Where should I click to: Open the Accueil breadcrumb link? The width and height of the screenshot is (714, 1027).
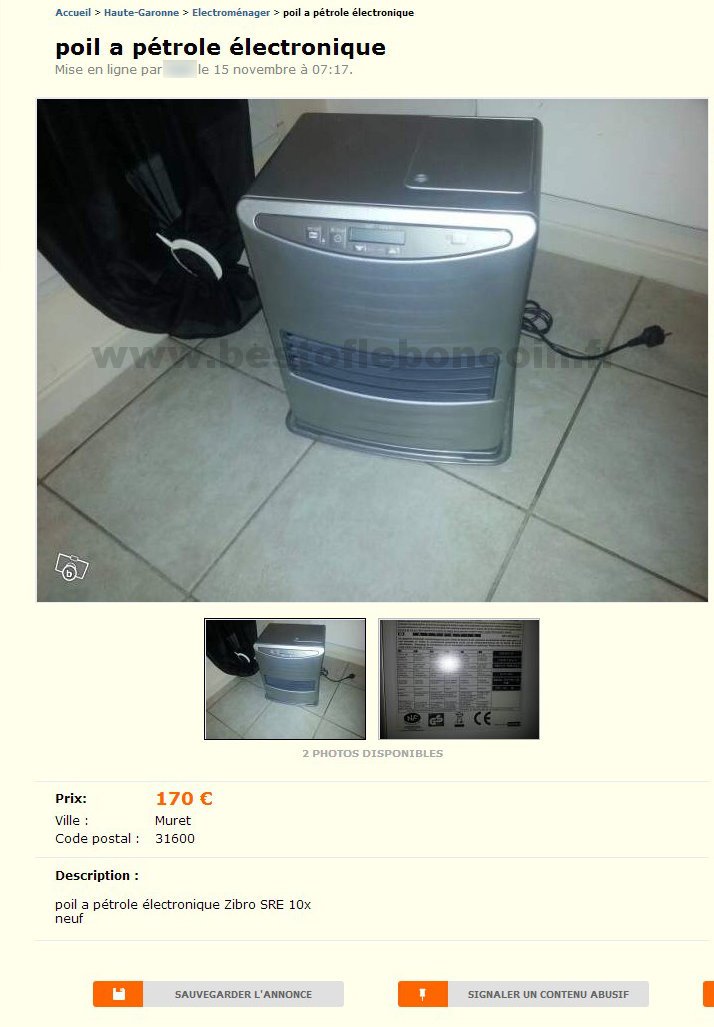click(73, 13)
